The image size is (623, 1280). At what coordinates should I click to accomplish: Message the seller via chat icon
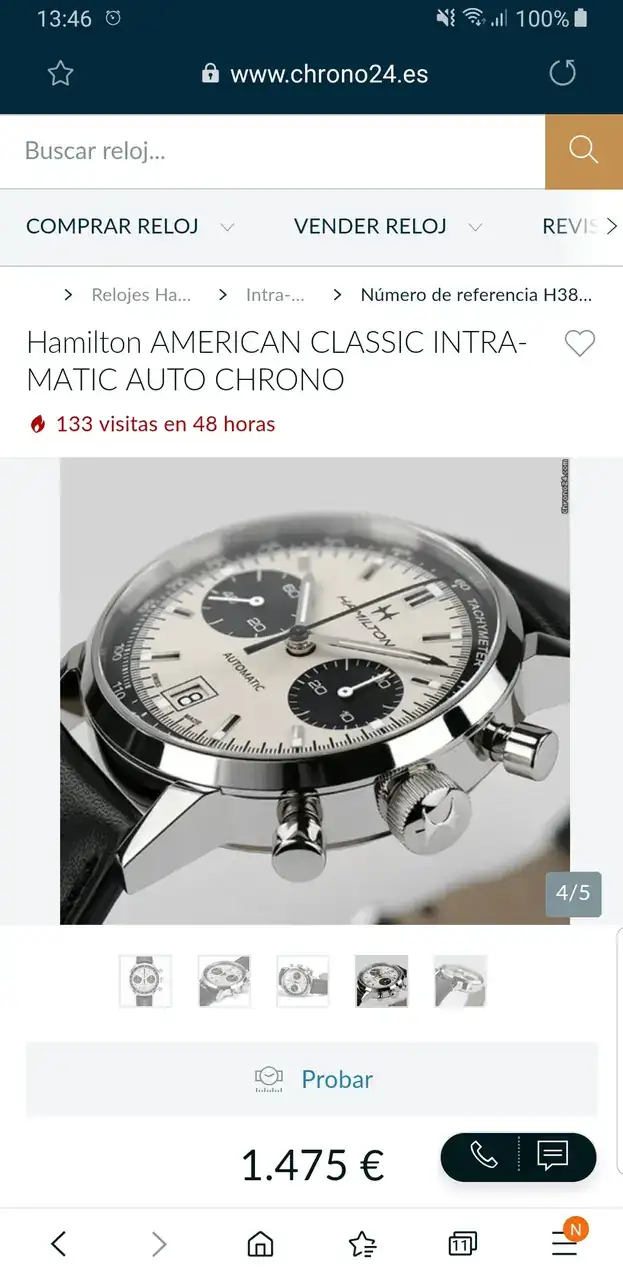[552, 1156]
